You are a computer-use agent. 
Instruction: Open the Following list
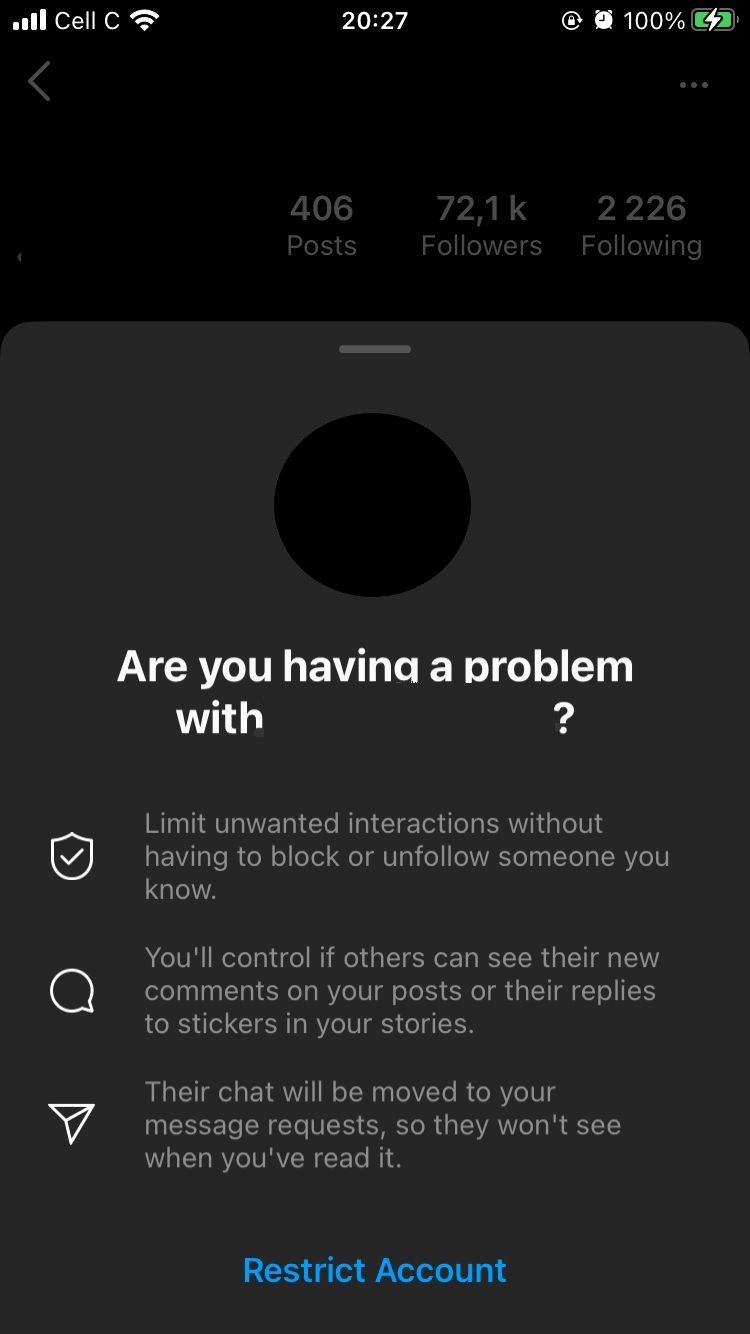(641, 226)
